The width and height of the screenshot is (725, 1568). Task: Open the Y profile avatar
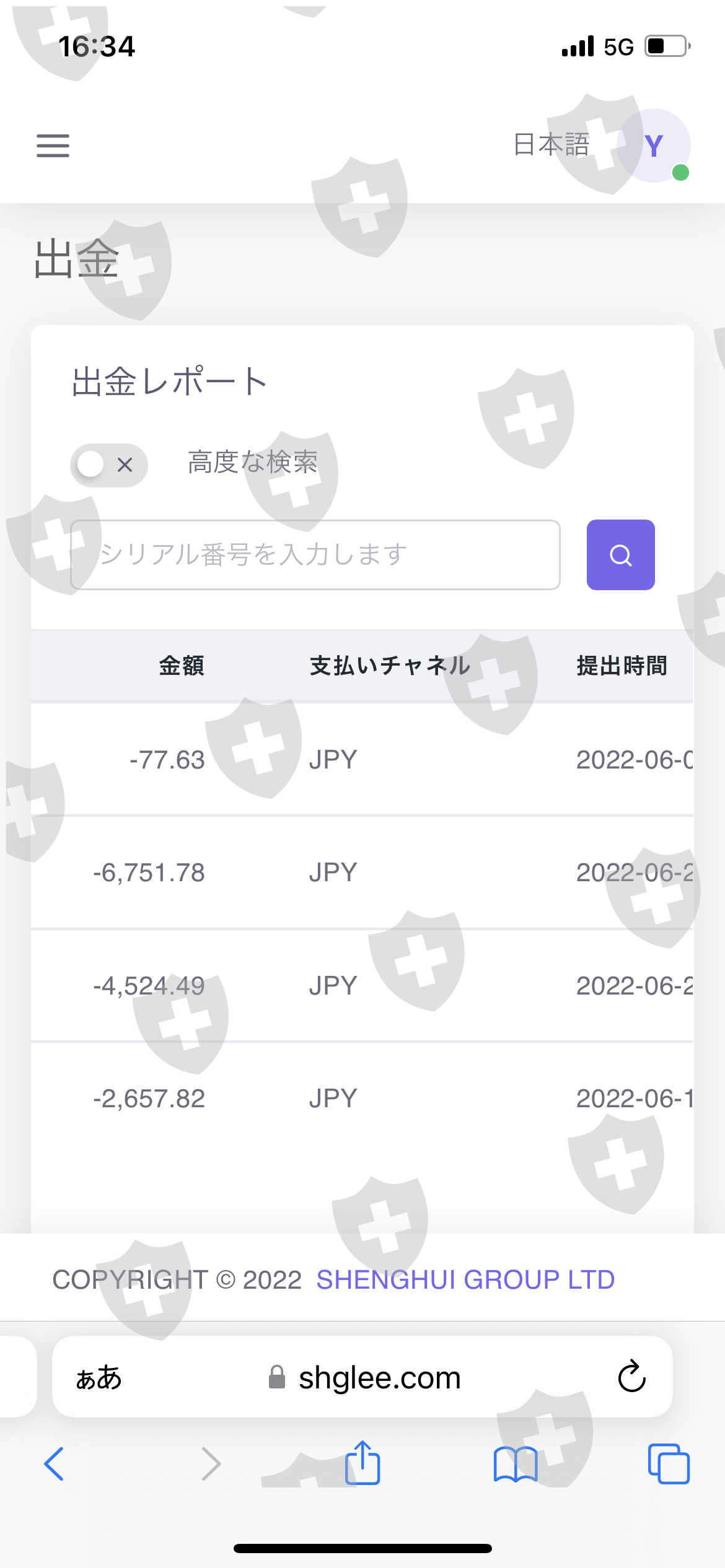(654, 146)
